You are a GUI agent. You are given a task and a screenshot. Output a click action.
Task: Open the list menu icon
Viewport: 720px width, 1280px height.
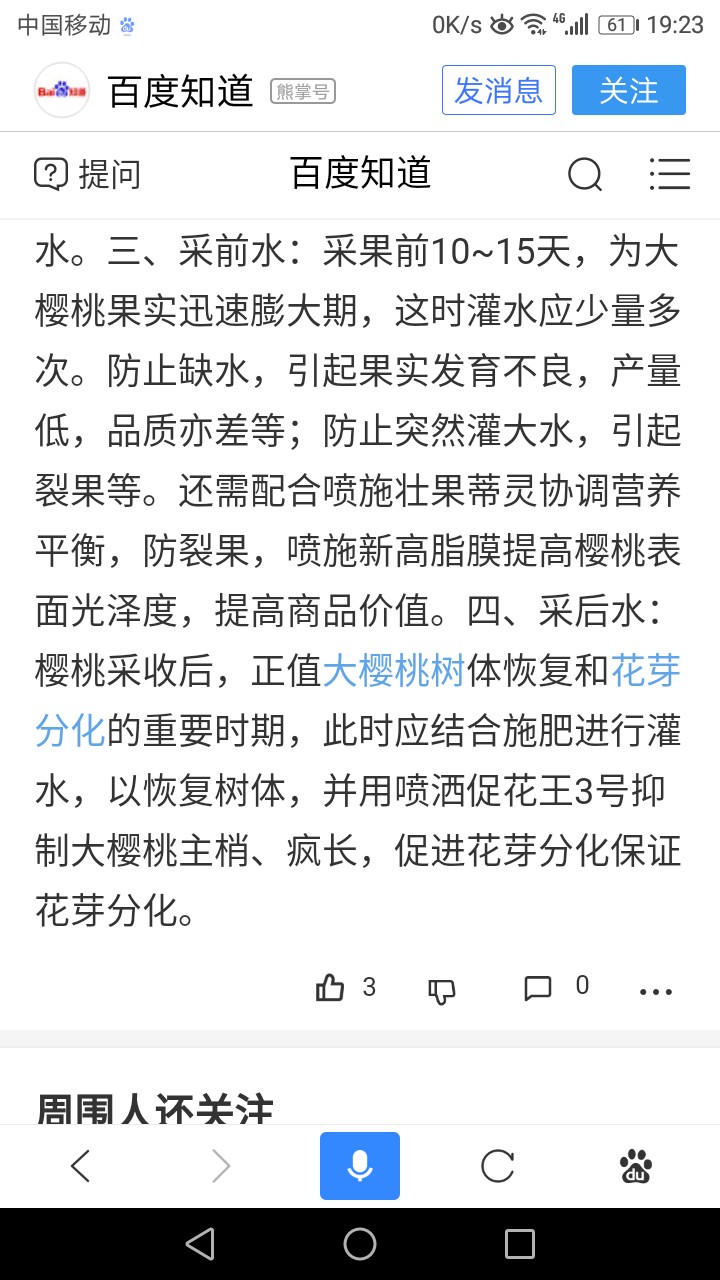670,174
